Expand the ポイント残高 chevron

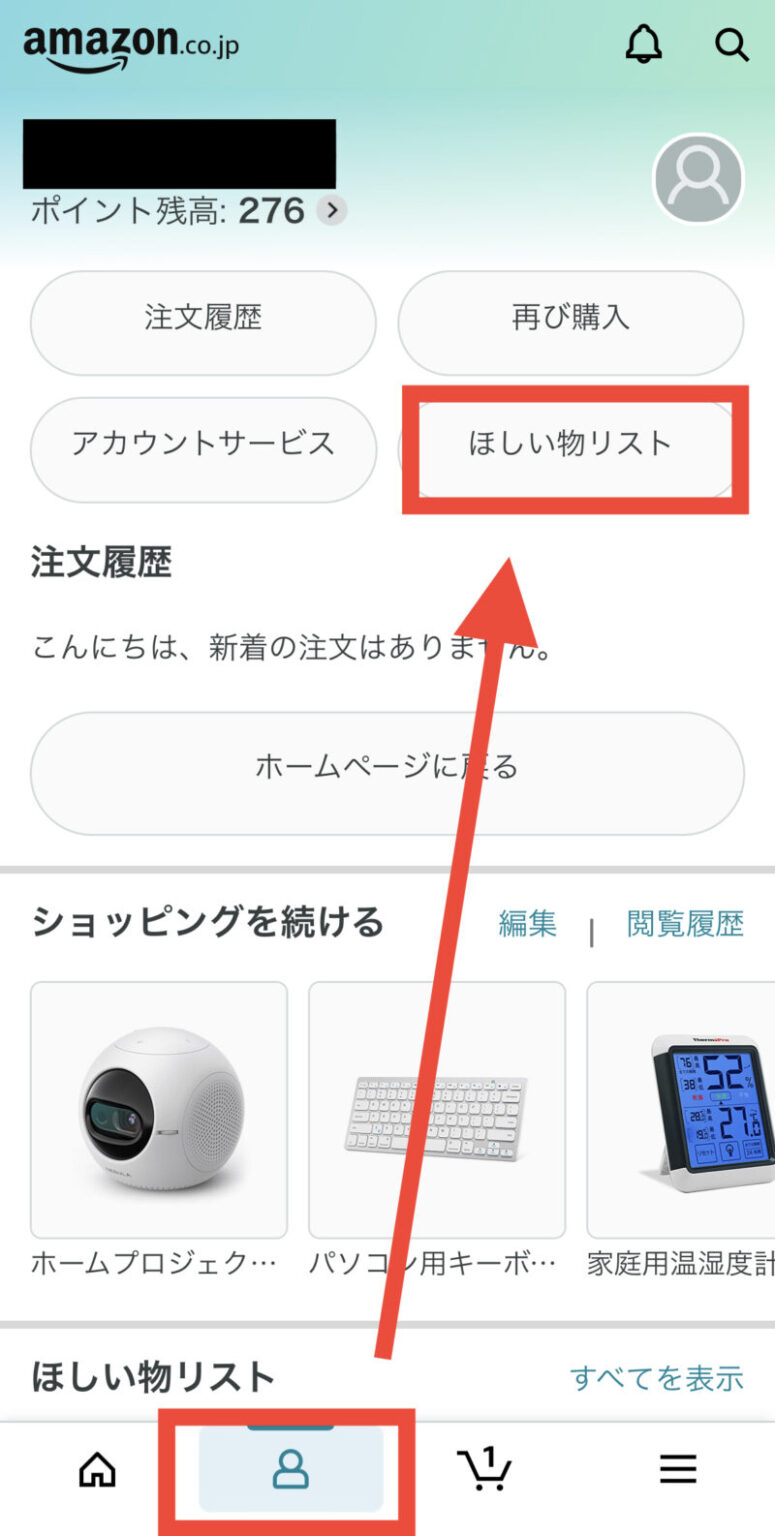coord(332,211)
